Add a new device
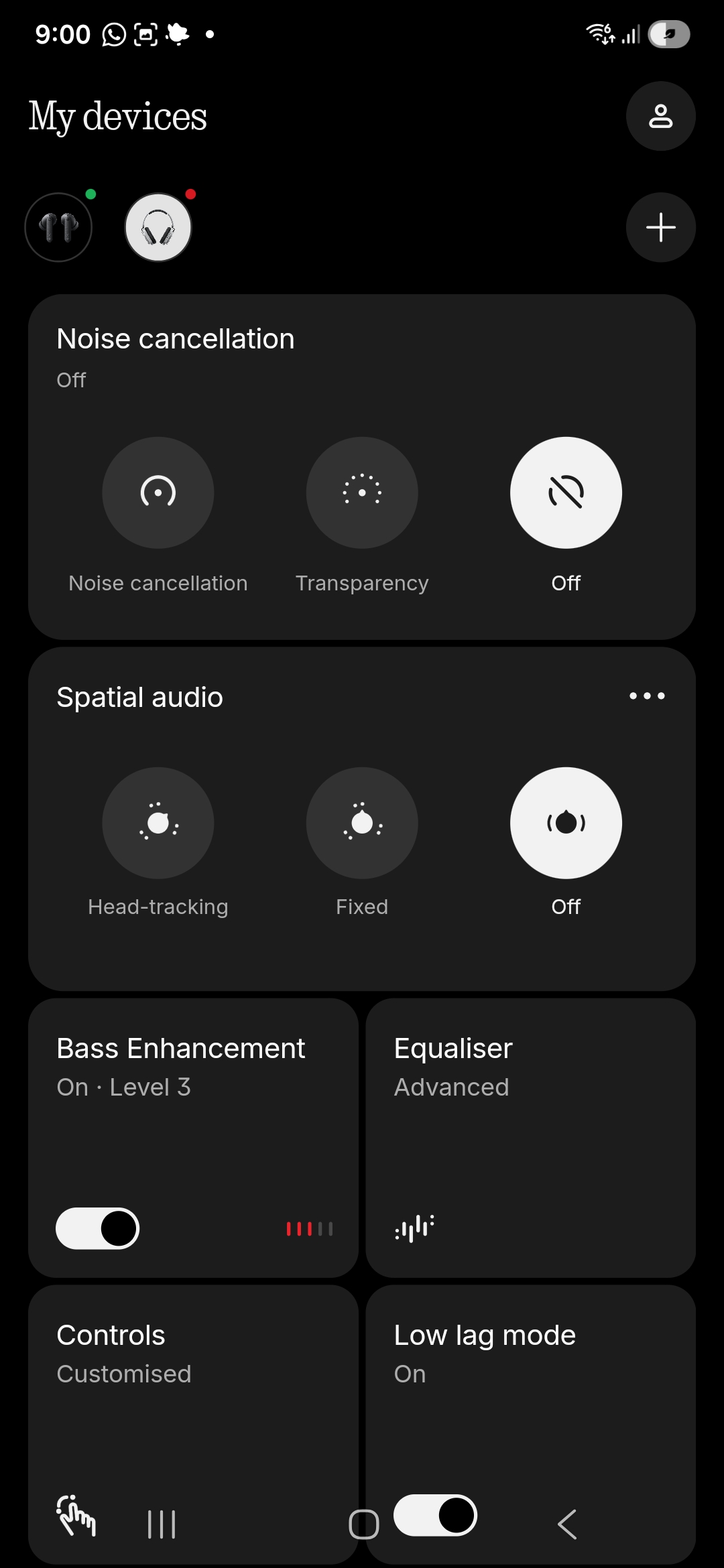Viewport: 724px width, 1568px height. pyautogui.click(x=660, y=227)
